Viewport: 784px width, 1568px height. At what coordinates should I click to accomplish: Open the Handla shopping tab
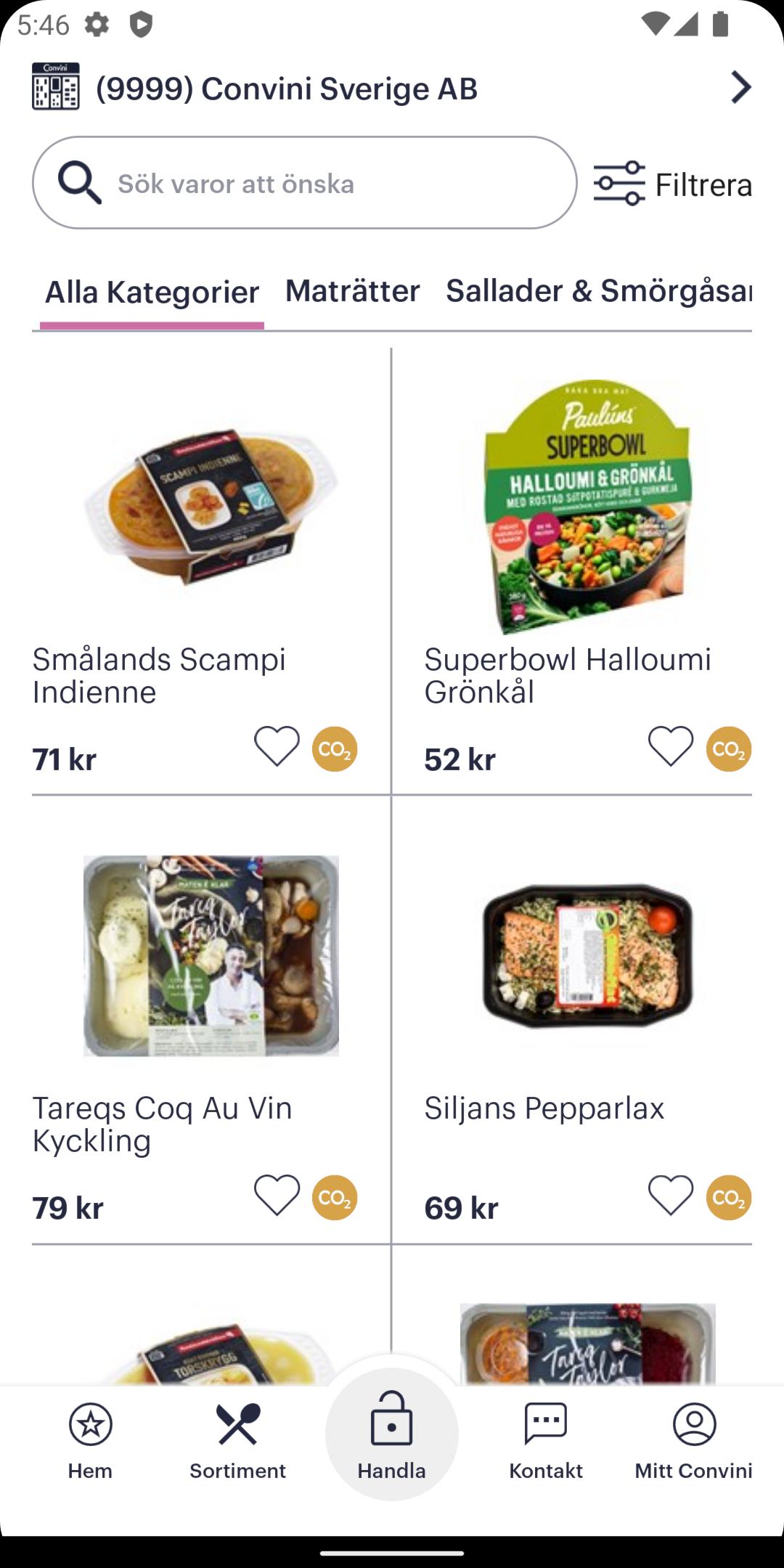(x=392, y=1434)
